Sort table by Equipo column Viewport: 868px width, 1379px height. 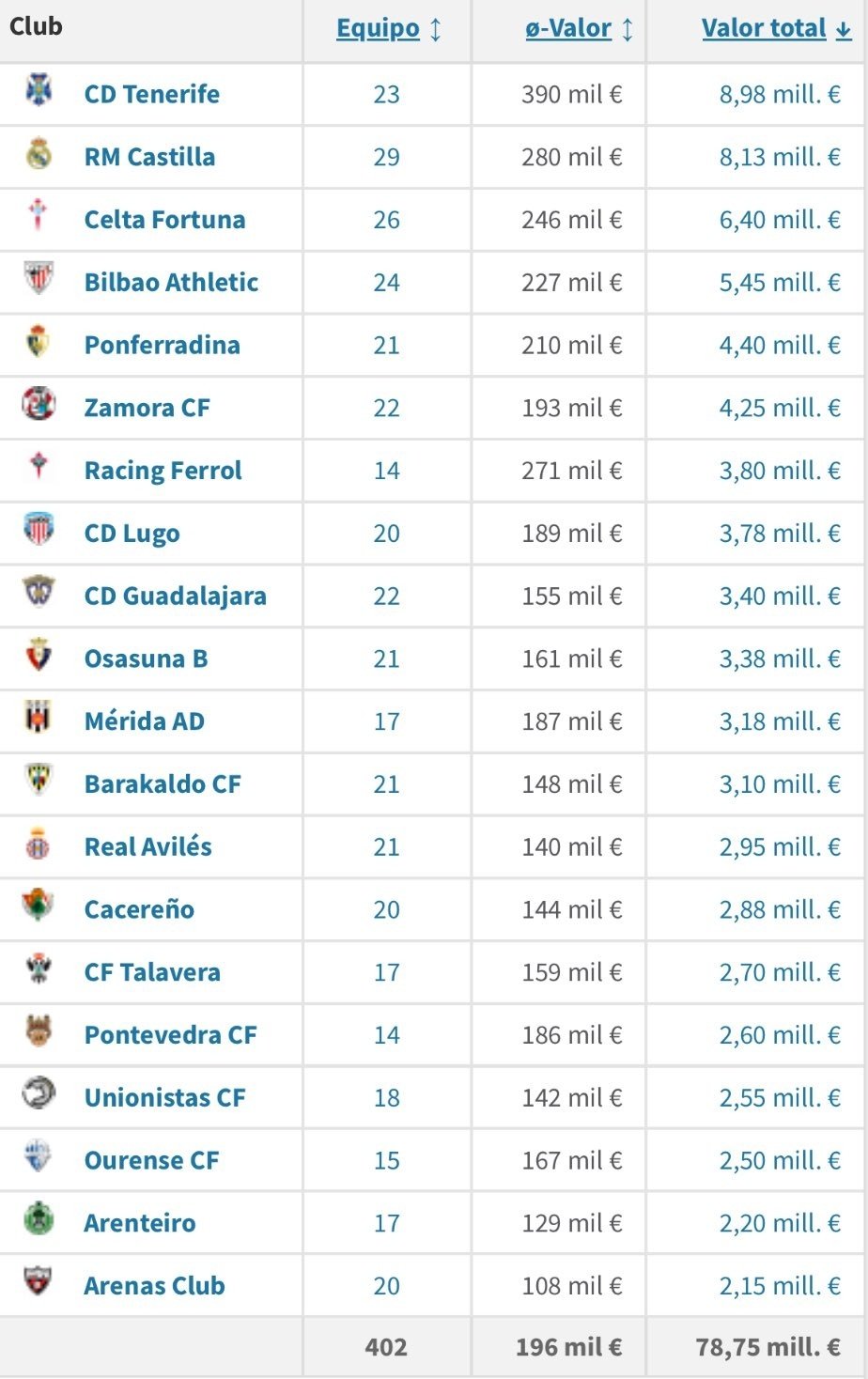coord(379,28)
